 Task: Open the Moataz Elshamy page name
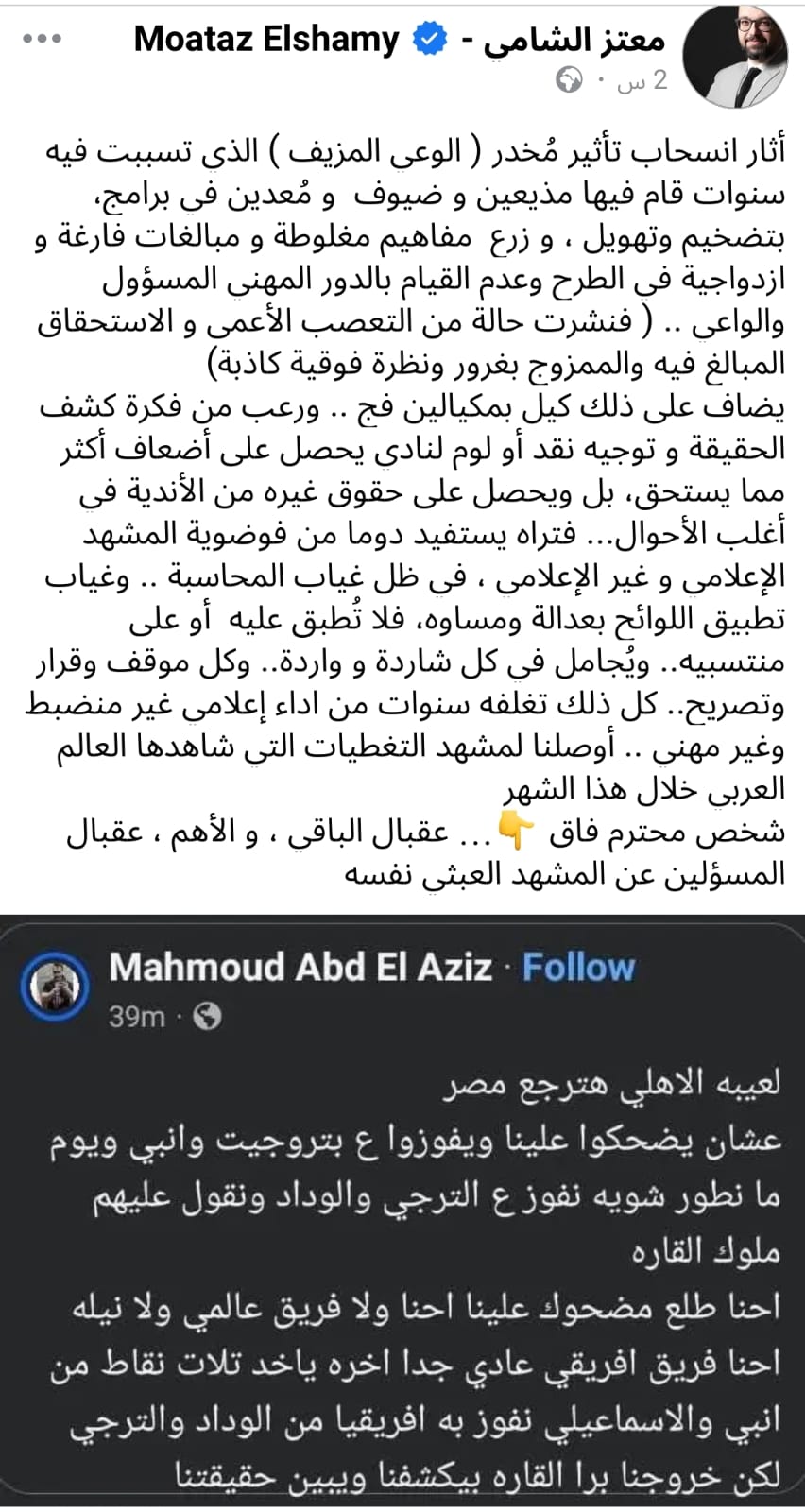[399, 40]
